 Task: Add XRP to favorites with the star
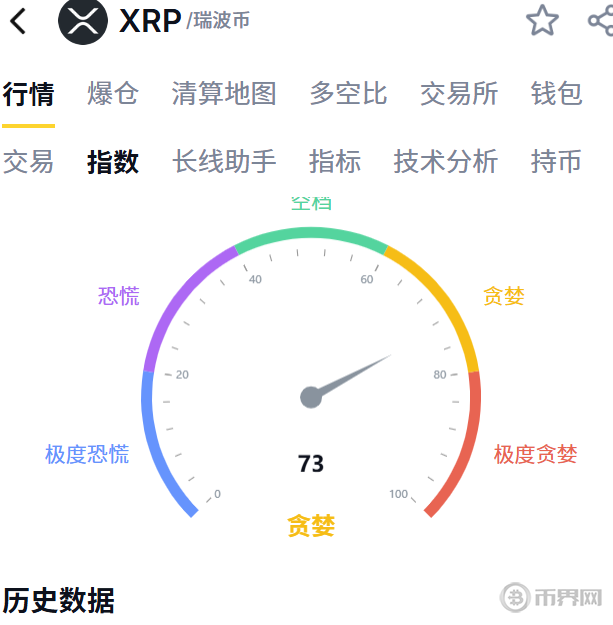(542, 20)
